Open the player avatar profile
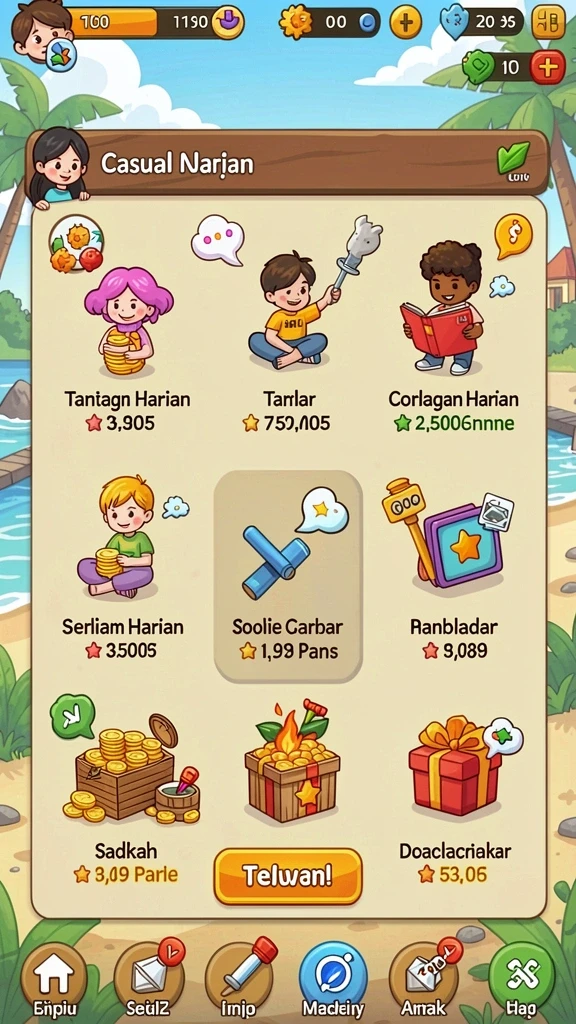 tap(40, 29)
